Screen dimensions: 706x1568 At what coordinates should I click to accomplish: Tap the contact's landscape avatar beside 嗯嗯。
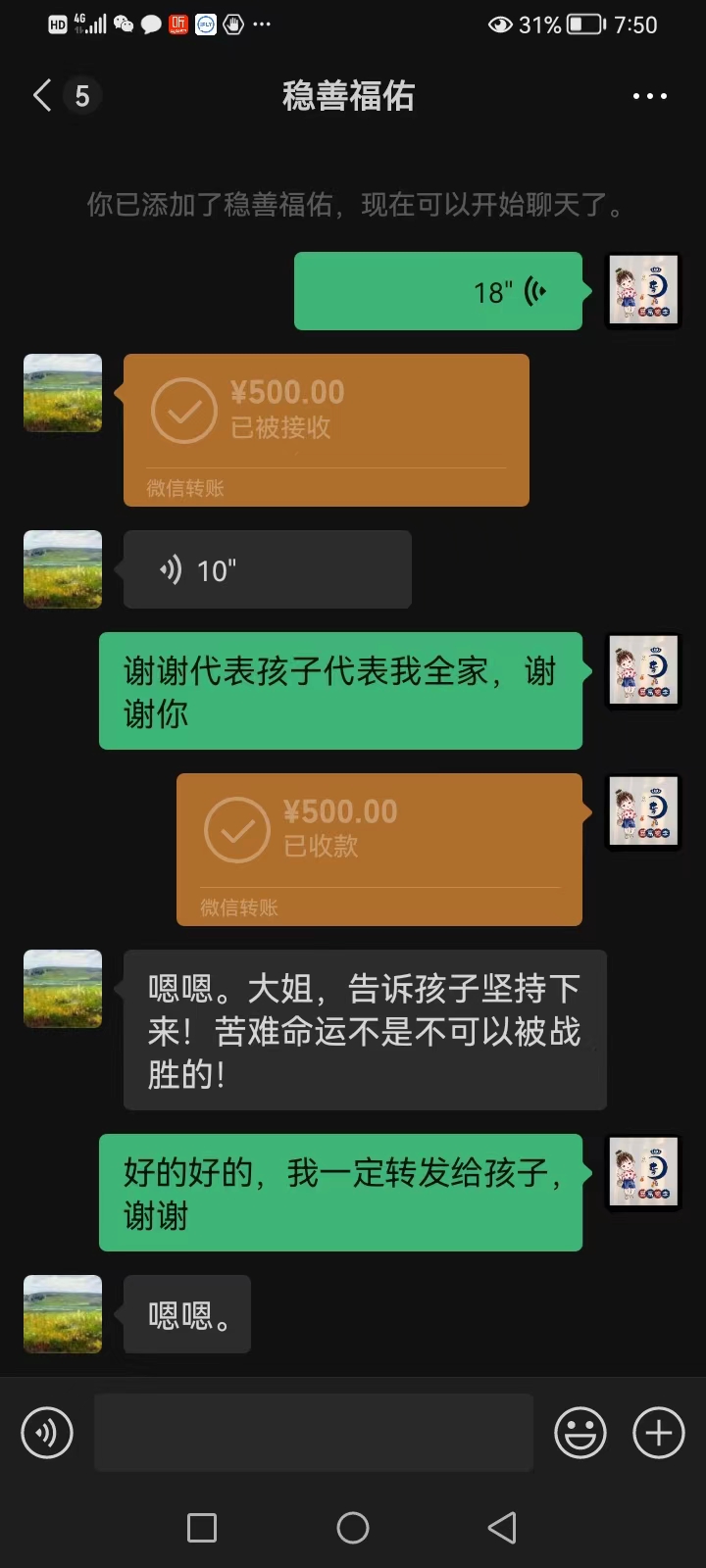63,1314
